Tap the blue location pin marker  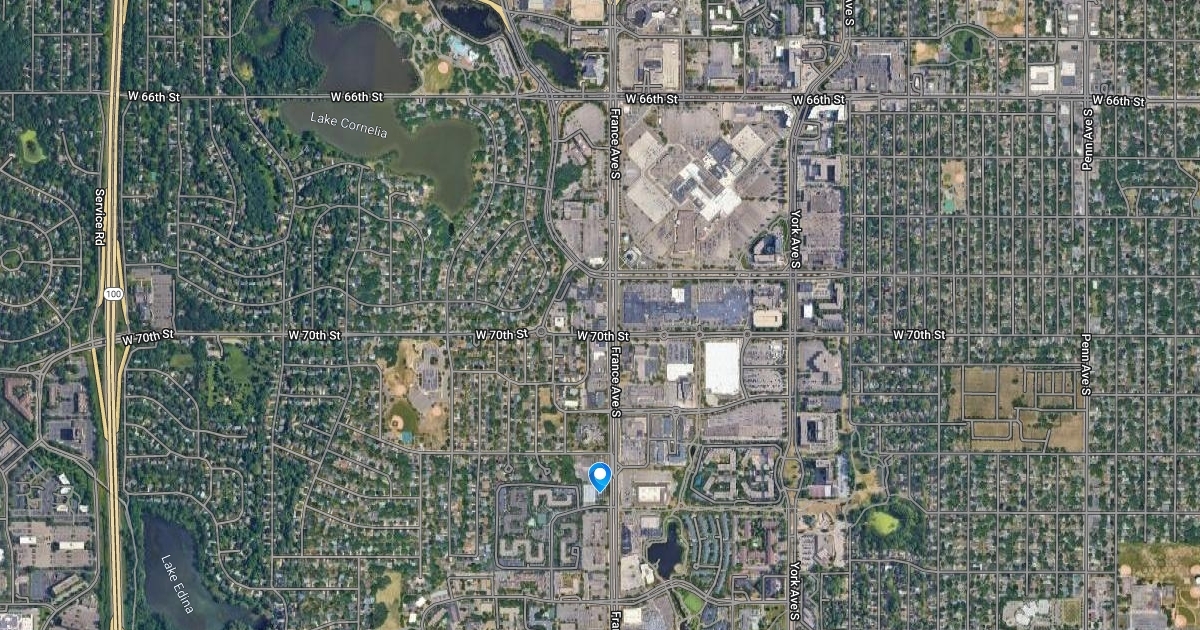point(600,476)
